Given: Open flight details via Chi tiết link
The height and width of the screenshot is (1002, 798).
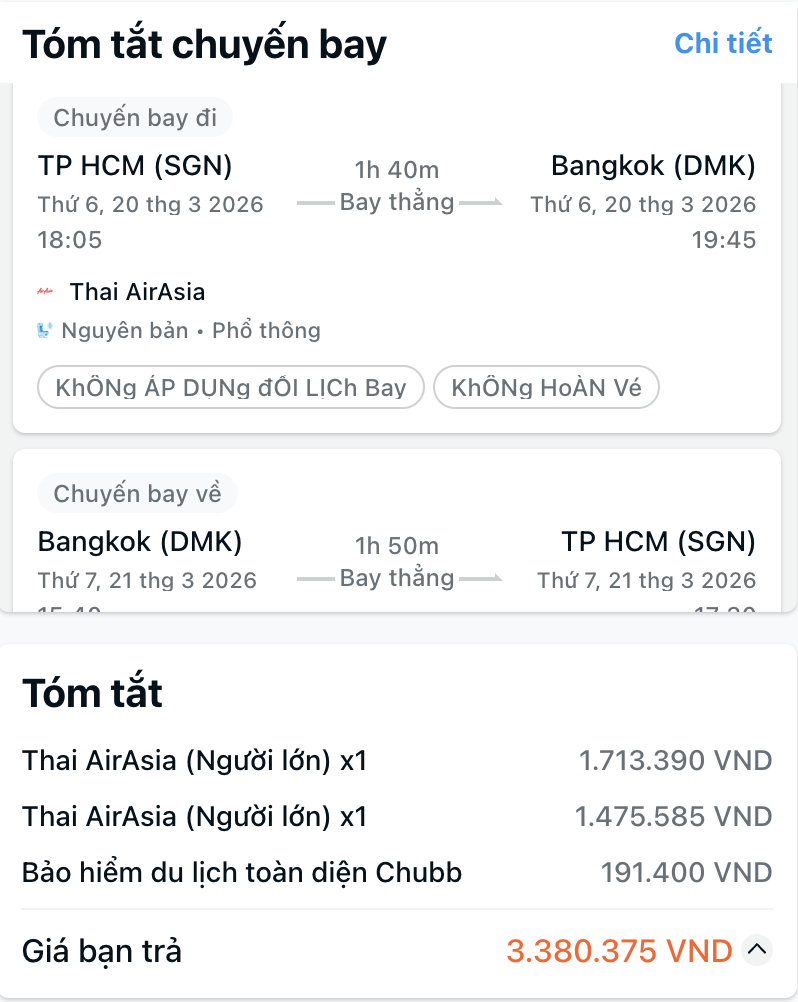Looking at the screenshot, I should (723, 43).
